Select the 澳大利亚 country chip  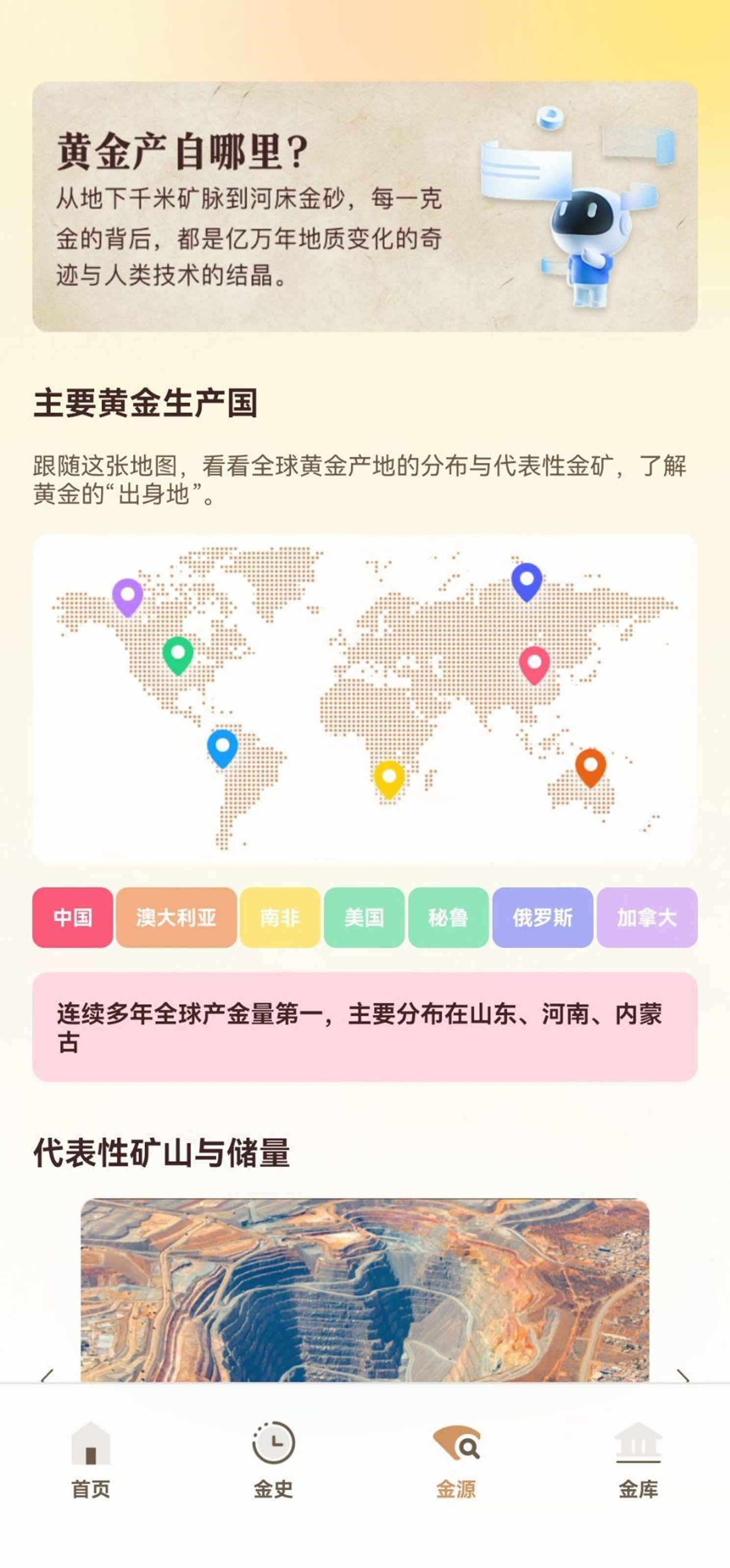pos(176,917)
